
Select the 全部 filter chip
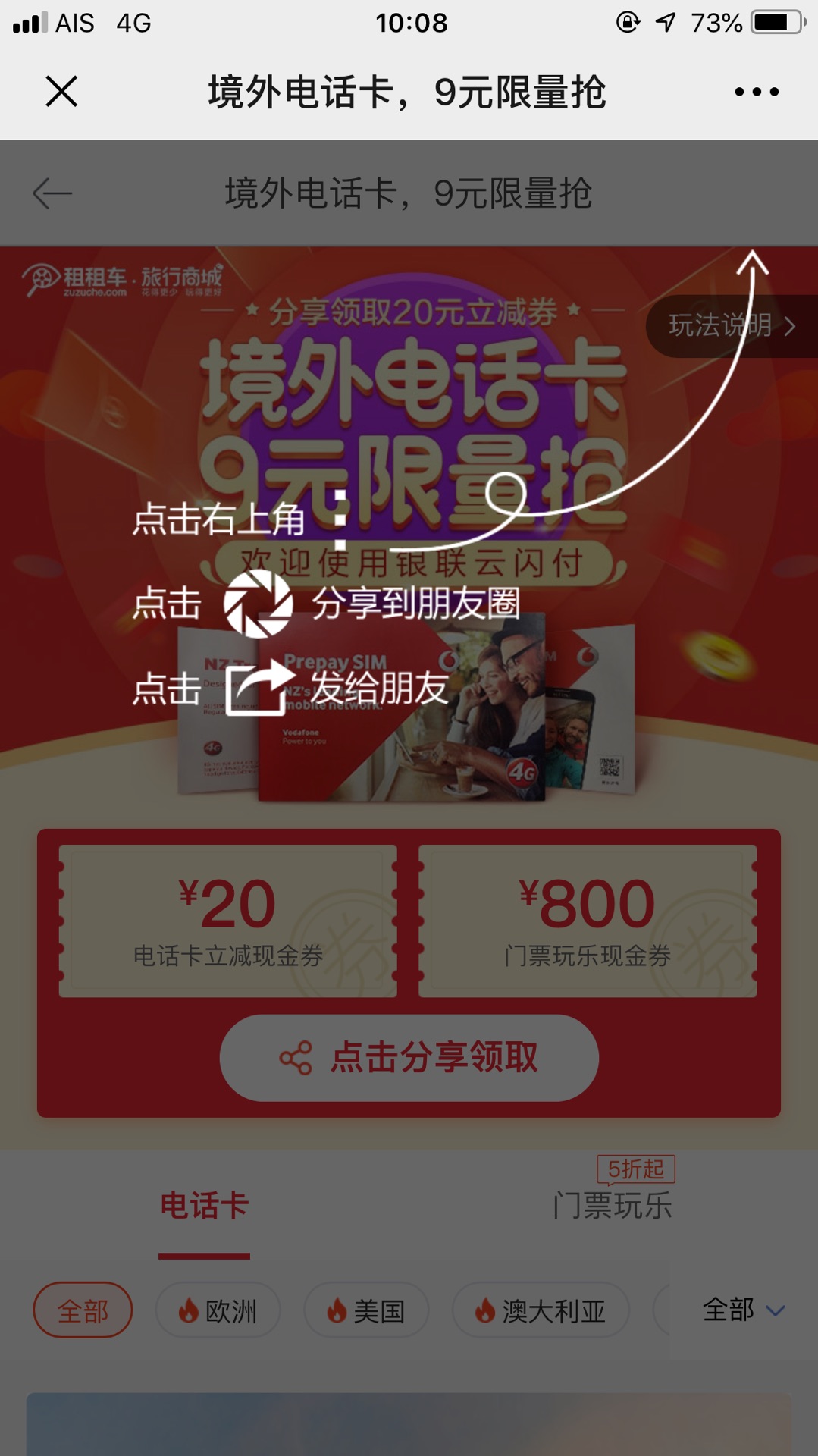point(83,1310)
